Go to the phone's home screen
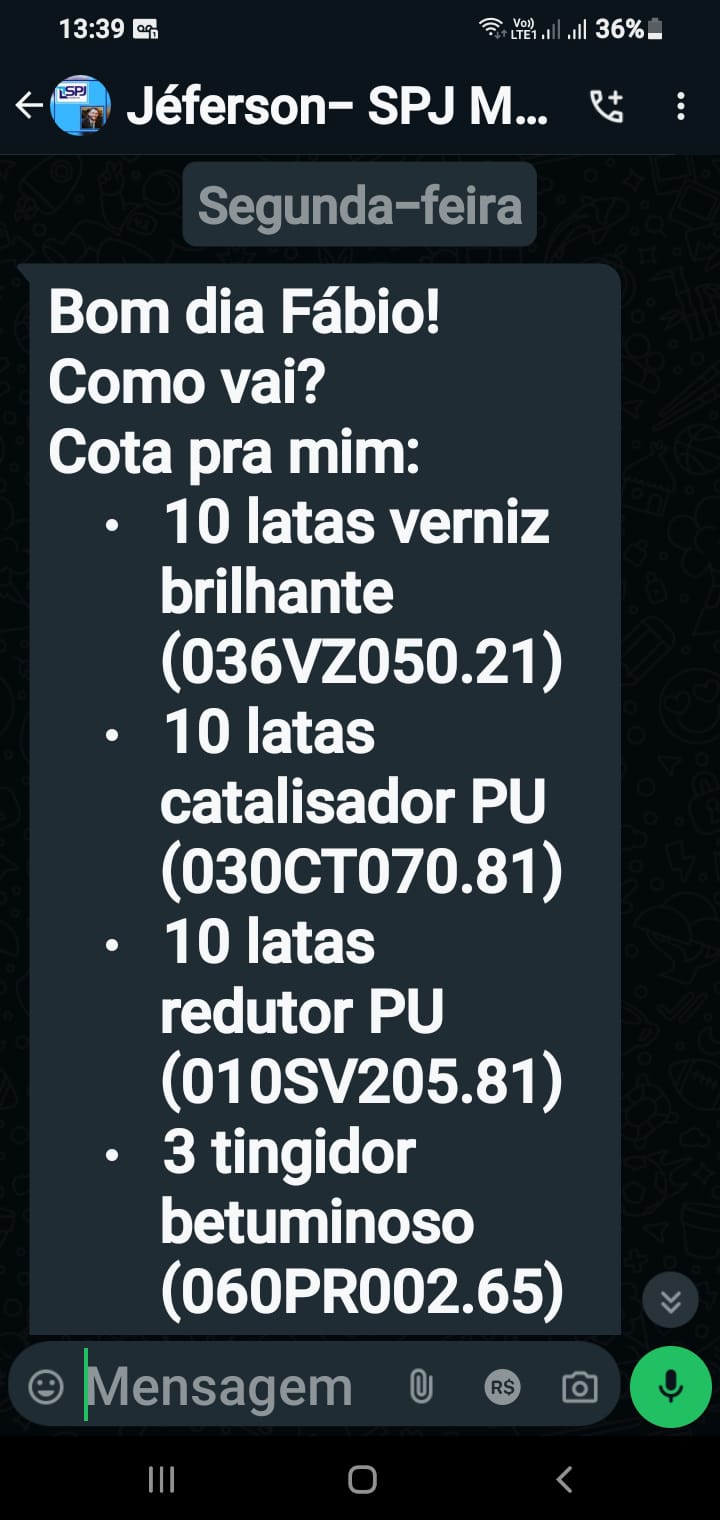This screenshot has height=1520, width=720. 362,1479
